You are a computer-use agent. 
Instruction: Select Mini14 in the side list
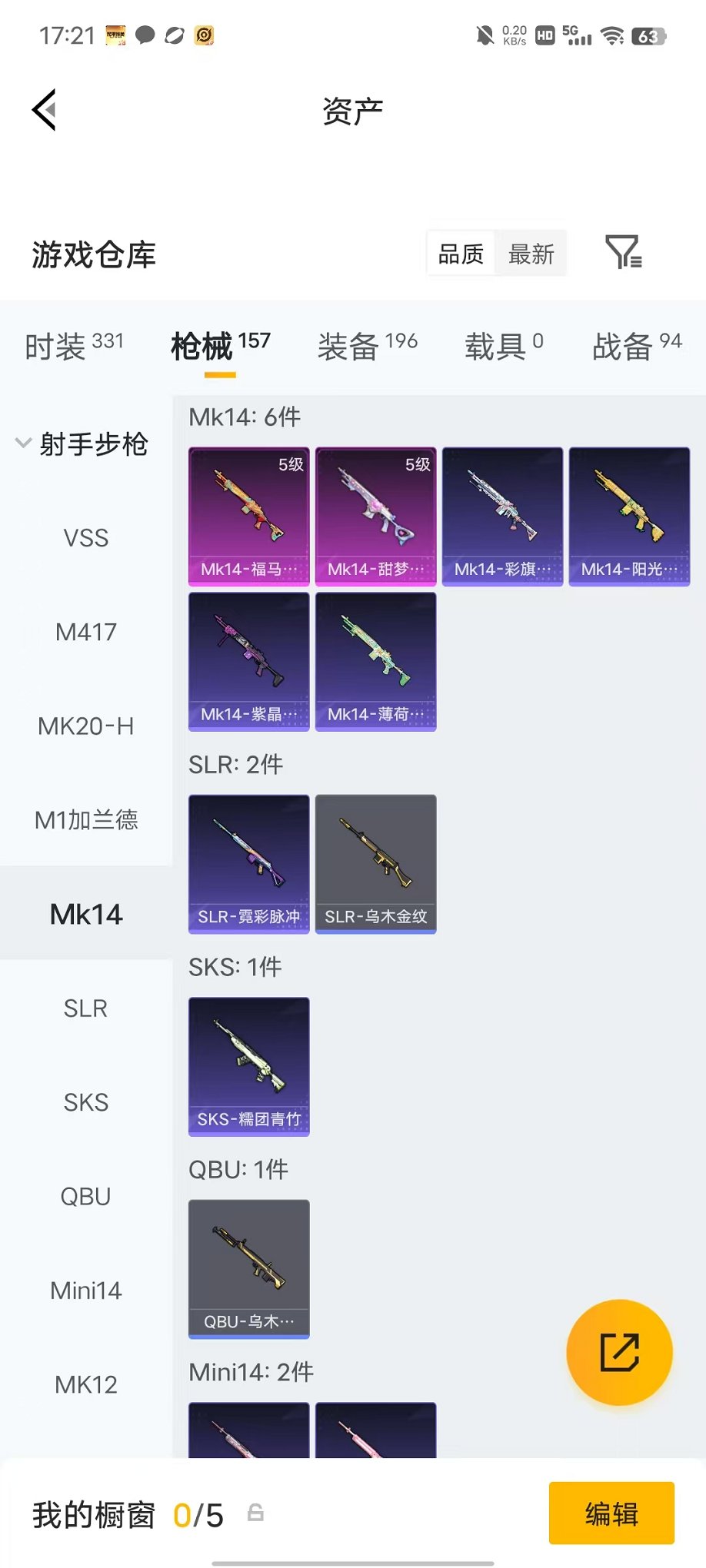86,1290
